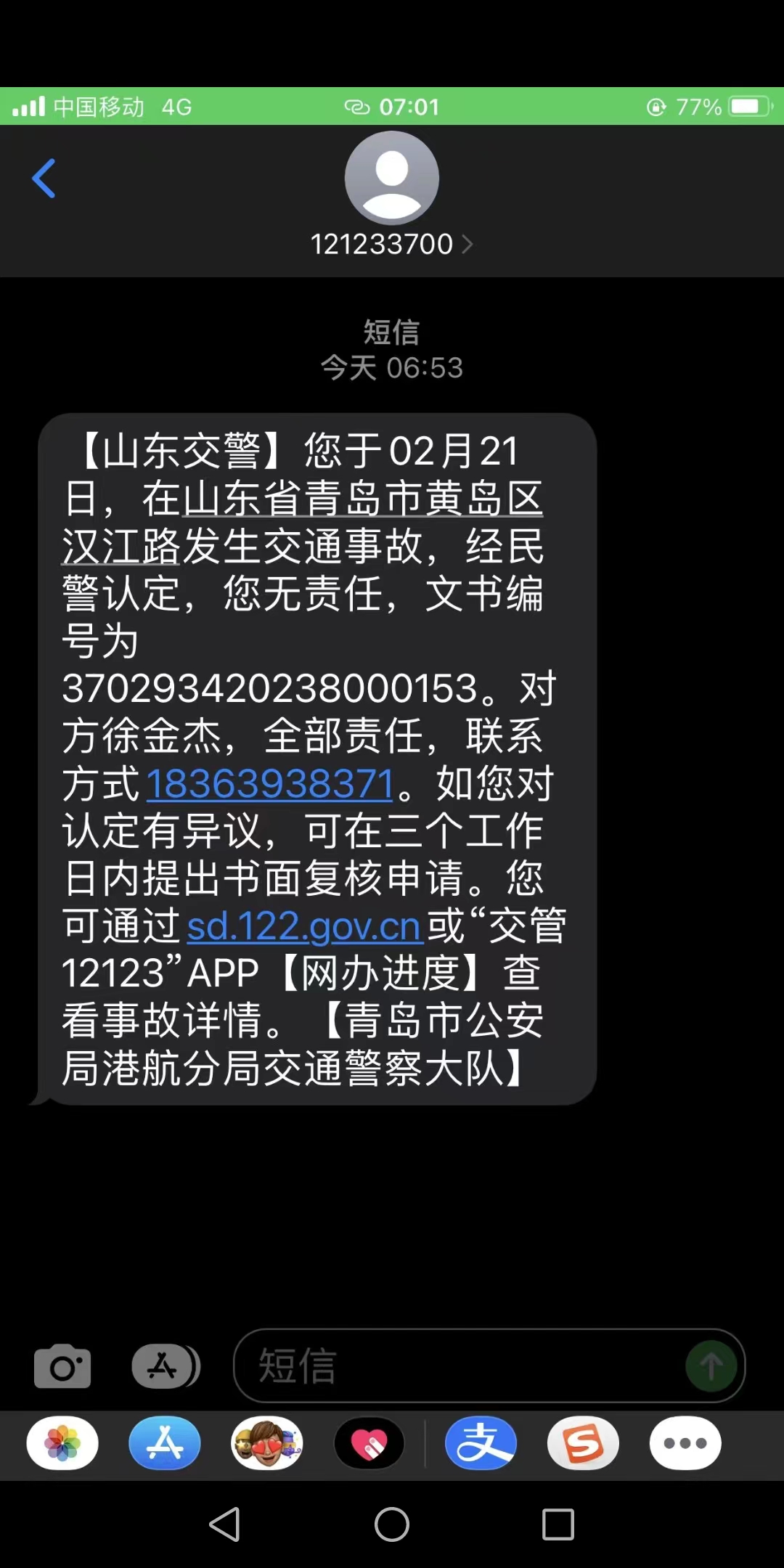Open contact details for 121233700
784x1568 pixels.
point(391,244)
